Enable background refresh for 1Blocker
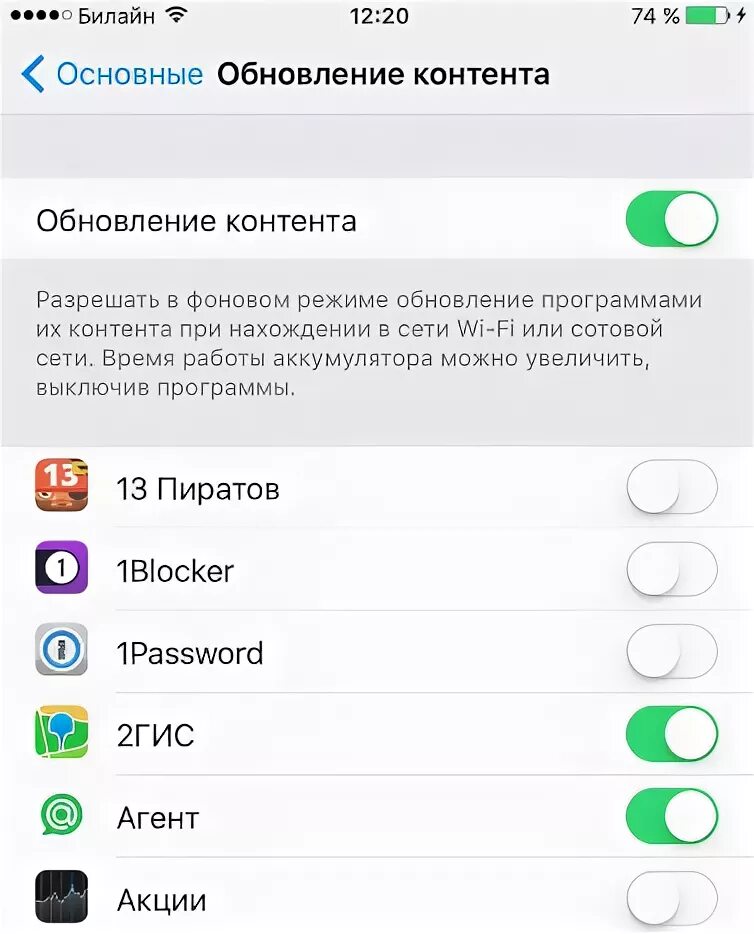This screenshot has width=754, height=934. (x=672, y=569)
